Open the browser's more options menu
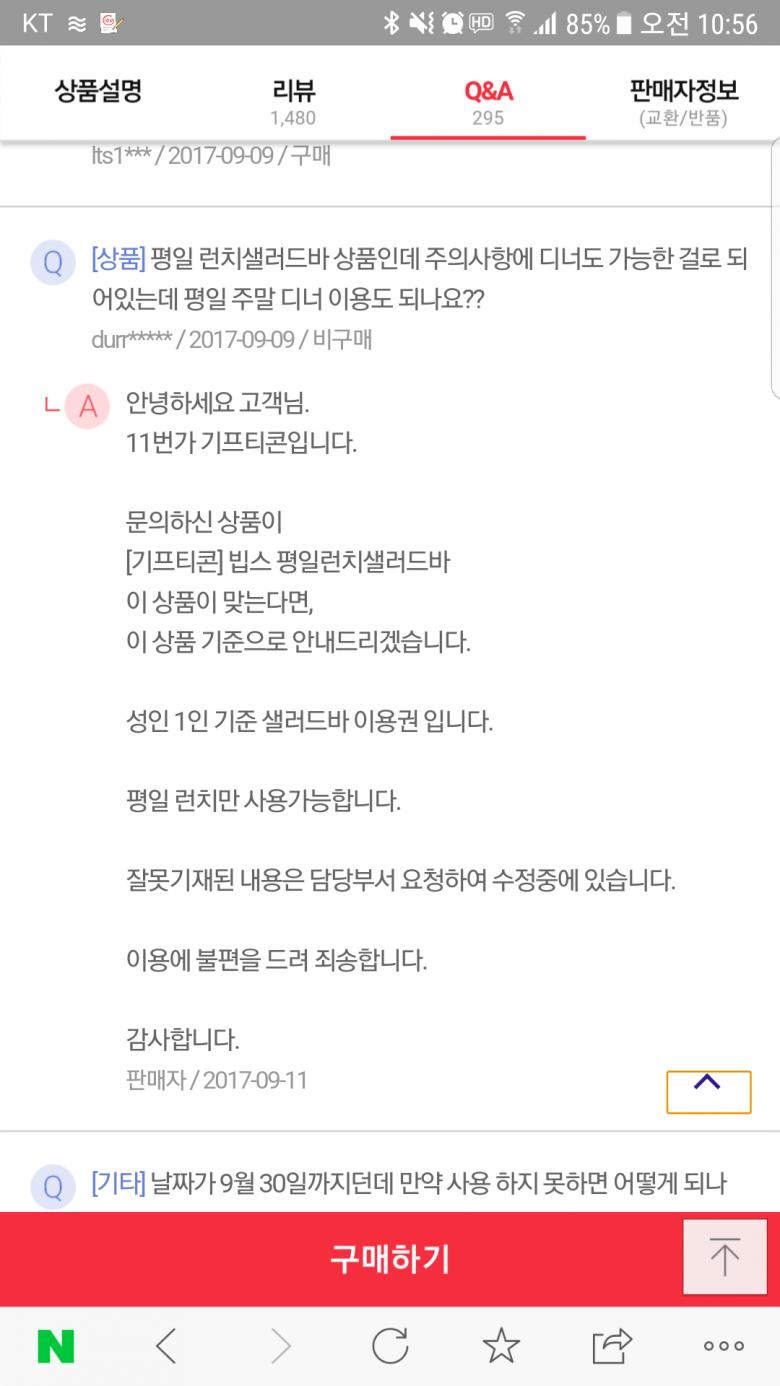Screen dimensions: 780x1386 point(723,1346)
